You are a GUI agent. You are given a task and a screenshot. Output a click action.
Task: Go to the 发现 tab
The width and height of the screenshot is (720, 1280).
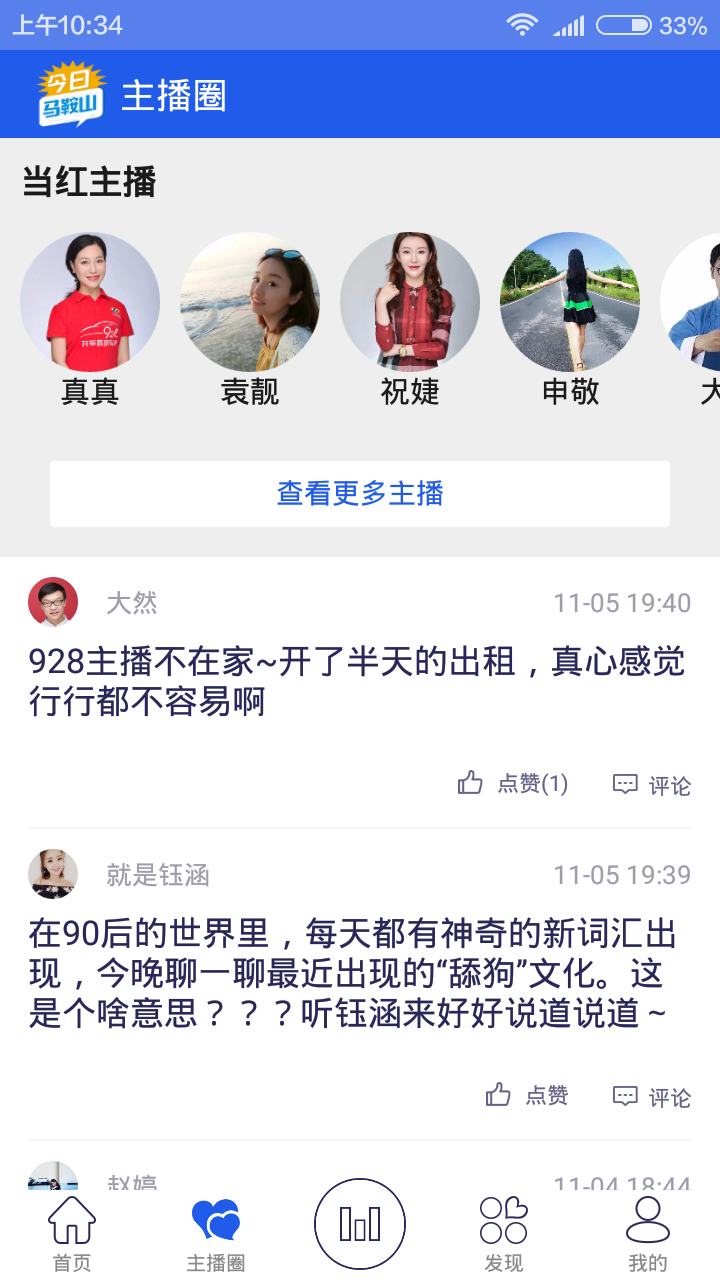coord(504,1234)
